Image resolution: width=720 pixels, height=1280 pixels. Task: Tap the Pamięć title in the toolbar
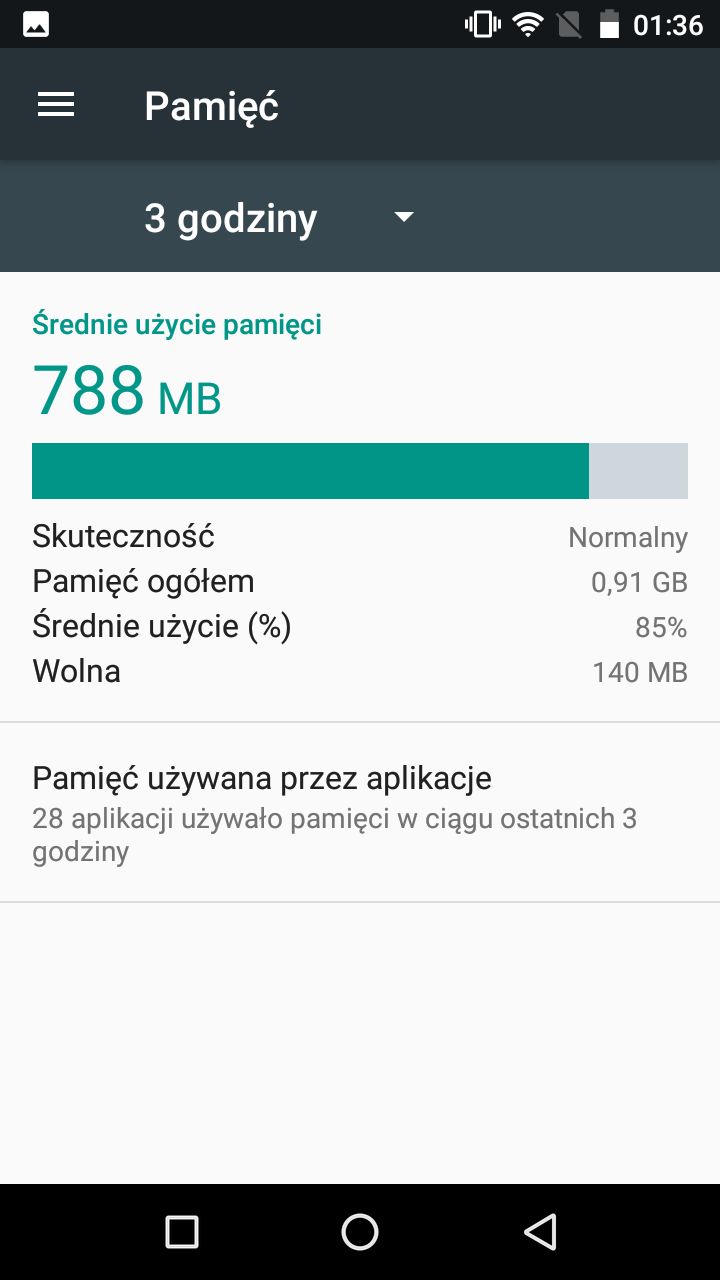click(x=210, y=104)
